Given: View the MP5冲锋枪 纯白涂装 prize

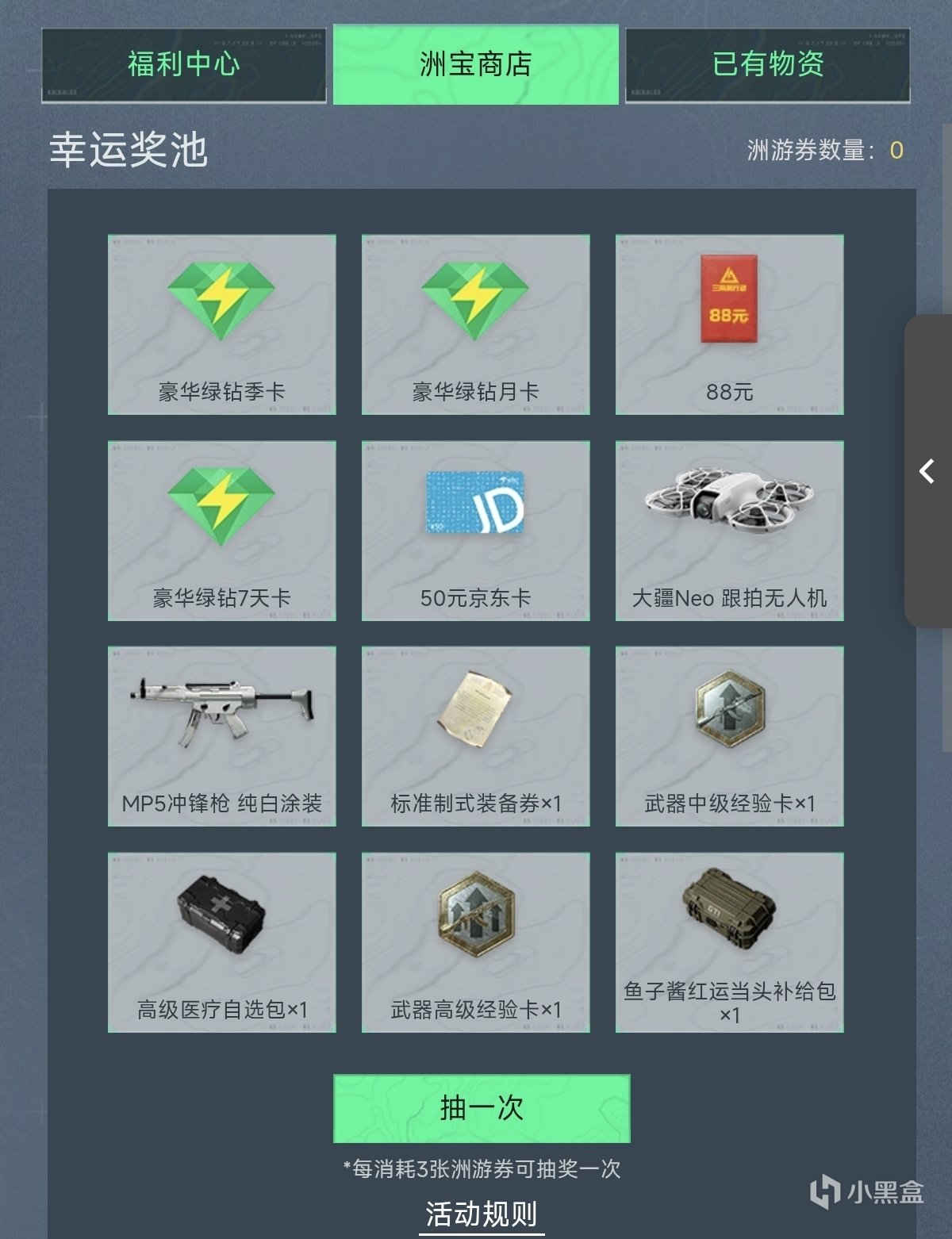Looking at the screenshot, I should [222, 736].
